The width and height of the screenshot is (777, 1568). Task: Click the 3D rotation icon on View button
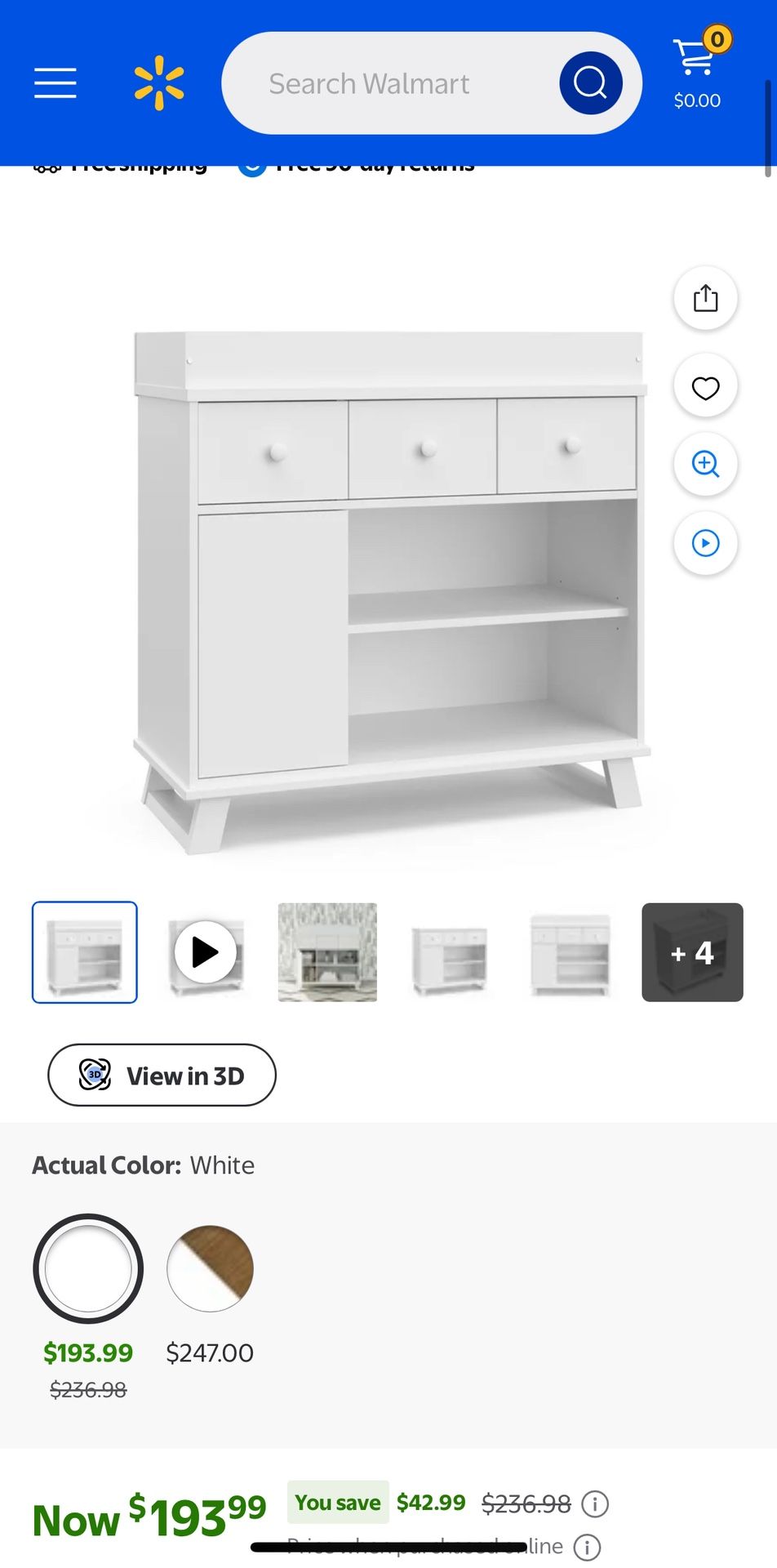(95, 1076)
